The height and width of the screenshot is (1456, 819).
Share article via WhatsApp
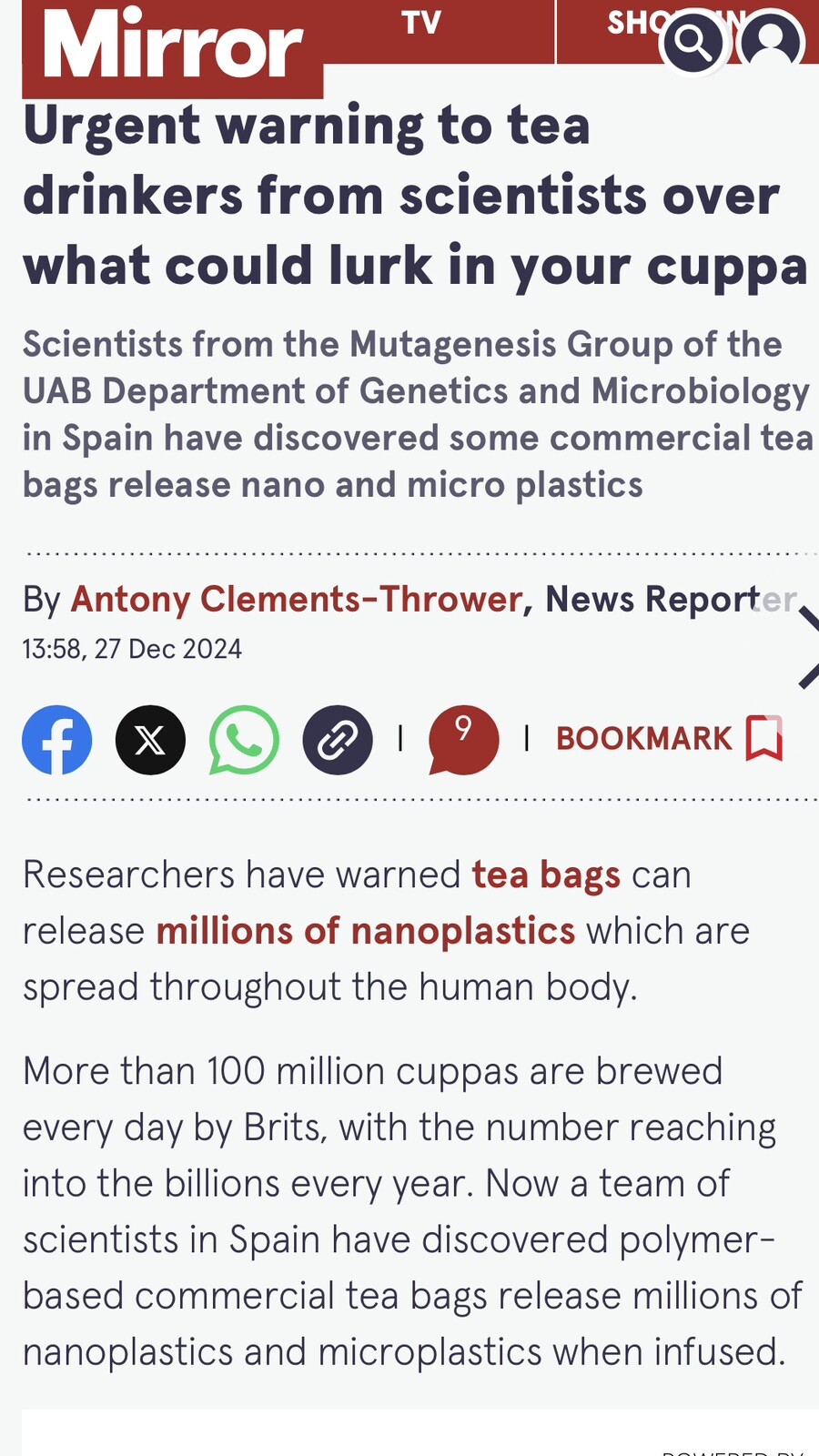244,740
